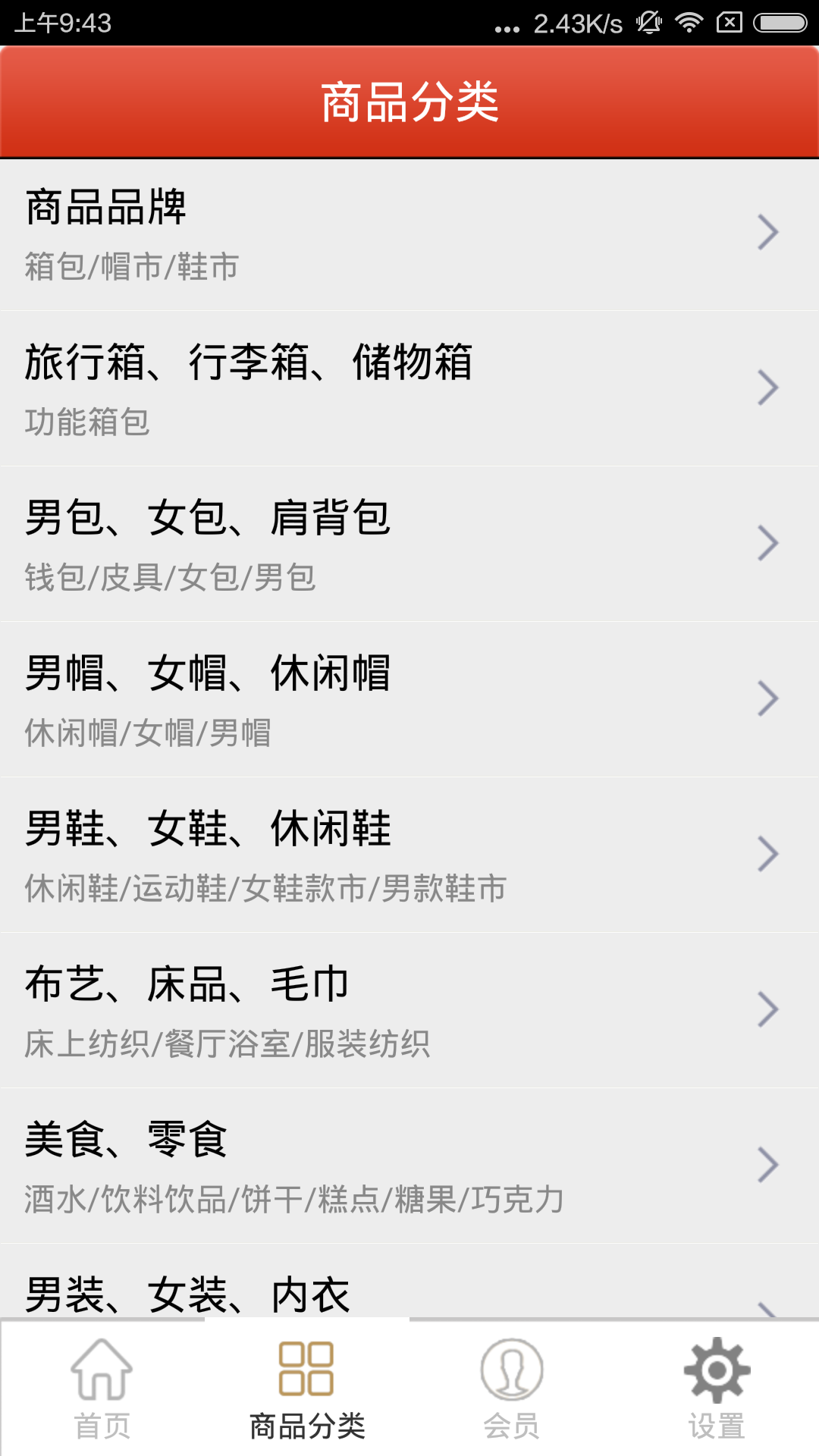Expand the 商品品牌 category row chevron

coord(769,232)
